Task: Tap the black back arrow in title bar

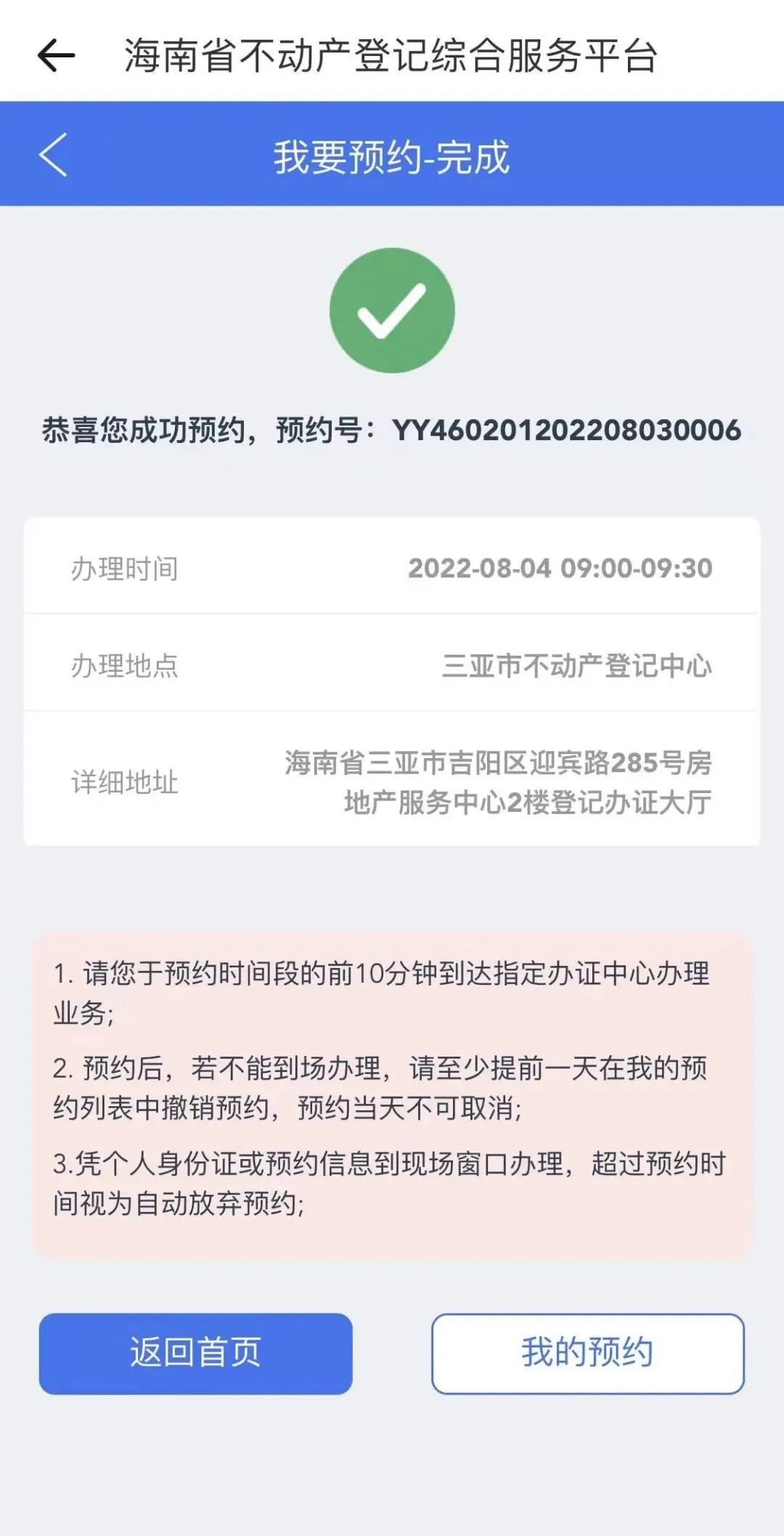Action: pyautogui.click(x=56, y=56)
